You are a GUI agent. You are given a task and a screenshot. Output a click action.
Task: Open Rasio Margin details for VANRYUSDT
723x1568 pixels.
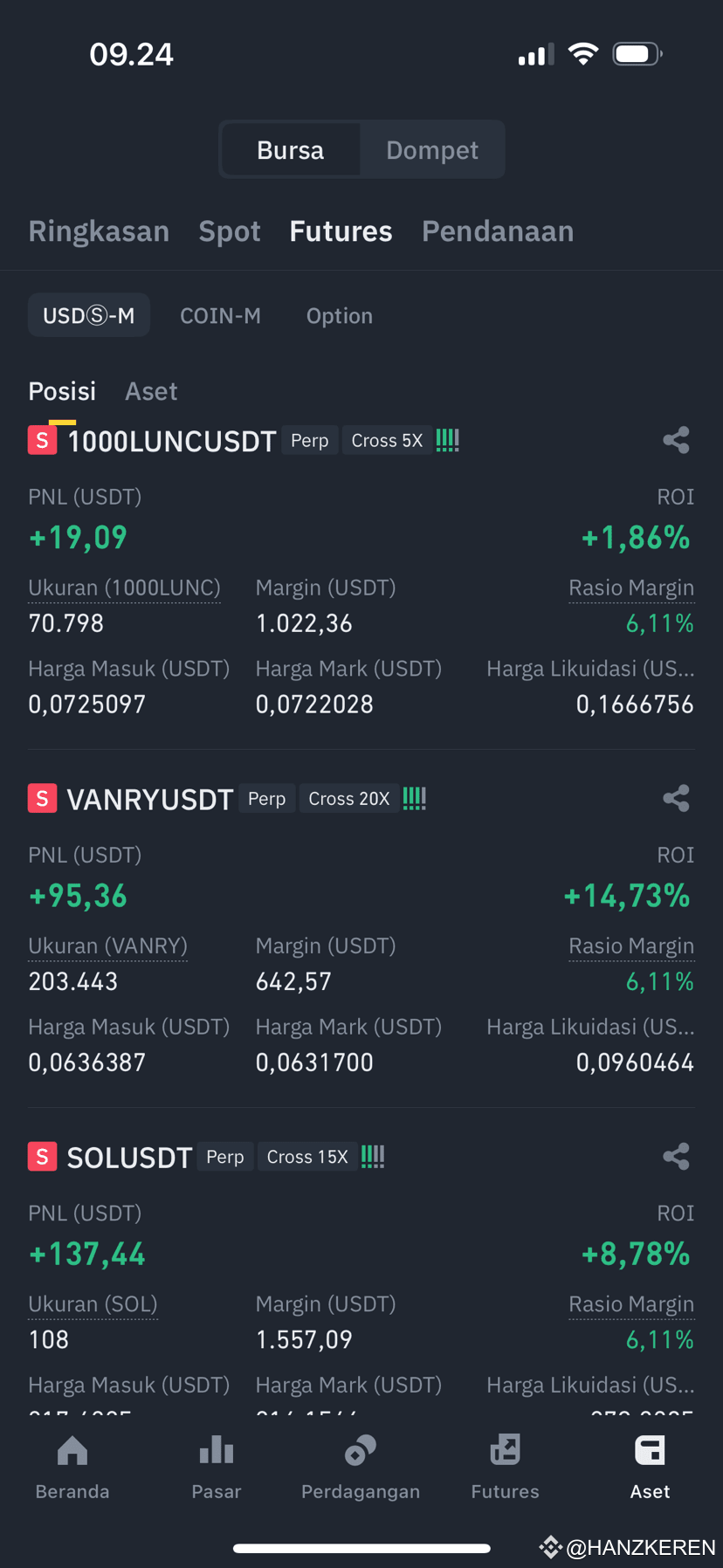(x=630, y=946)
